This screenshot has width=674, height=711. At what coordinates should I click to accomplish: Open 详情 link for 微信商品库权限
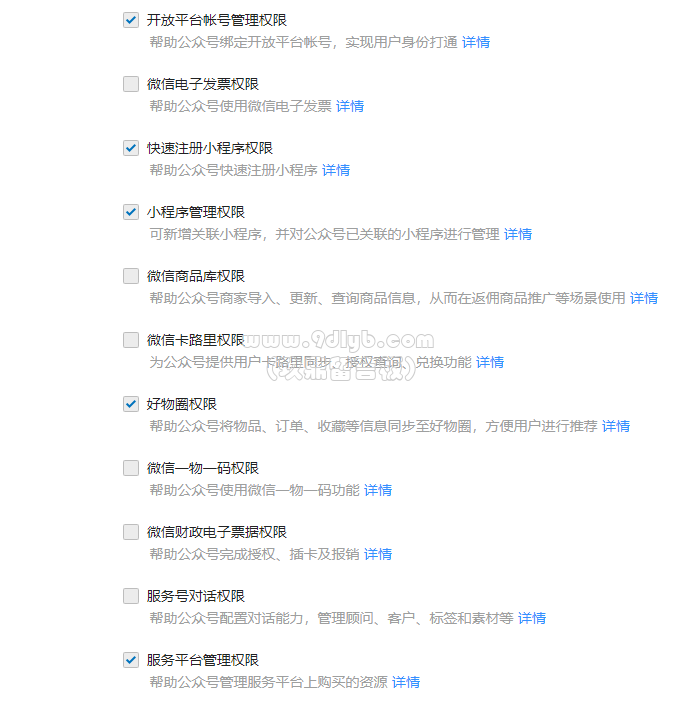(x=644, y=298)
